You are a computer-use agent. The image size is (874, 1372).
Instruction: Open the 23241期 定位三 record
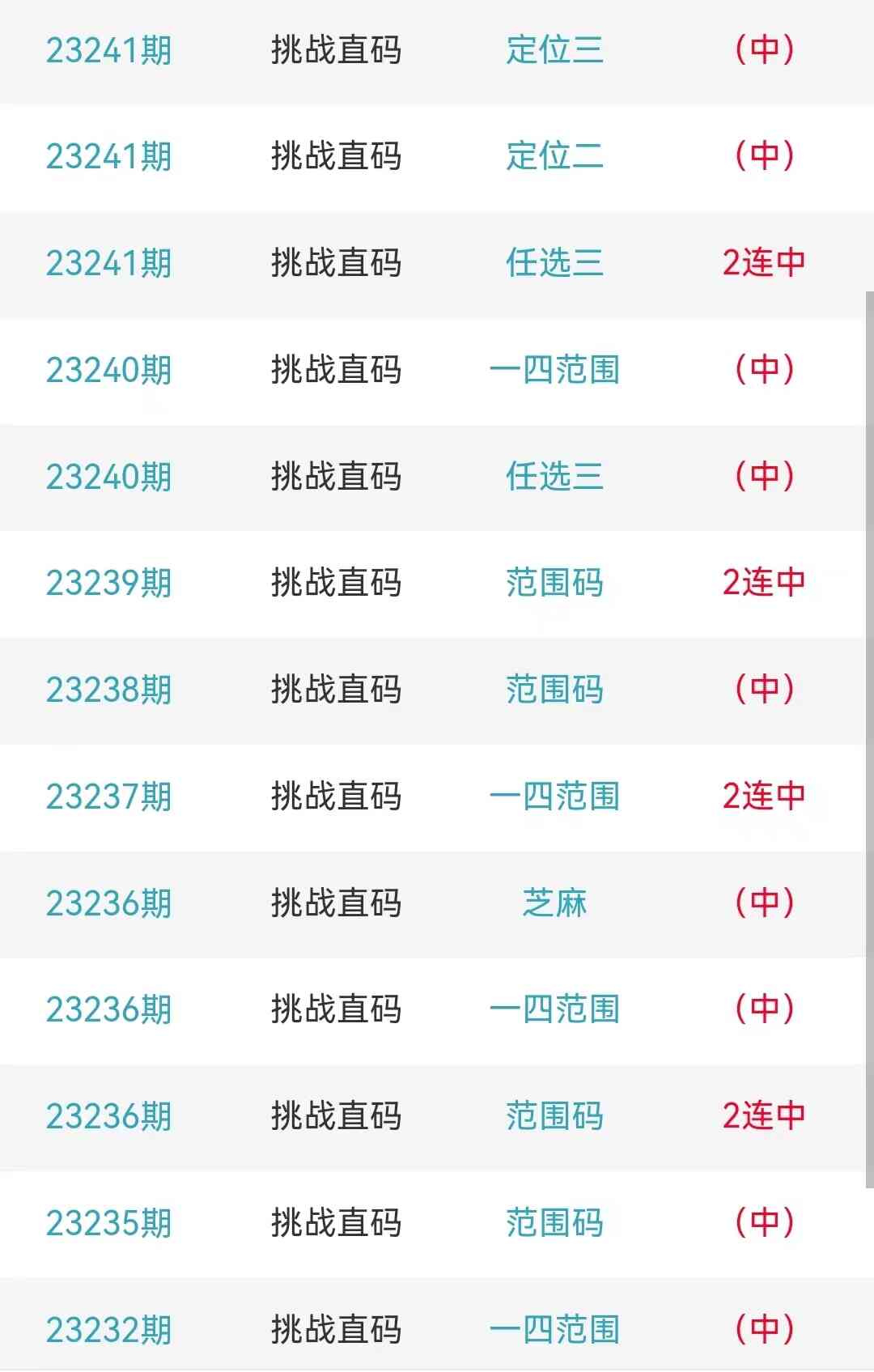[x=554, y=50]
